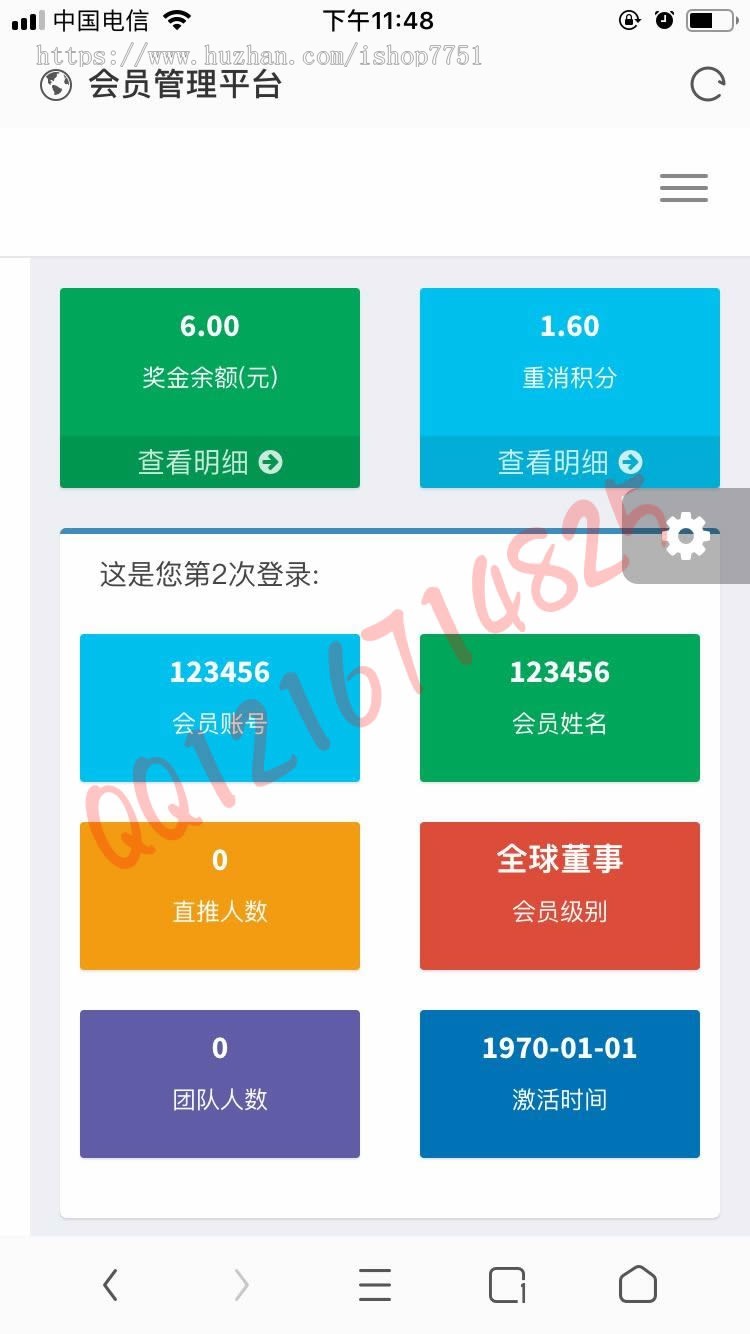This screenshot has height=1334, width=750.
Task: Click the gear settings icon
Action: pyautogui.click(x=686, y=535)
